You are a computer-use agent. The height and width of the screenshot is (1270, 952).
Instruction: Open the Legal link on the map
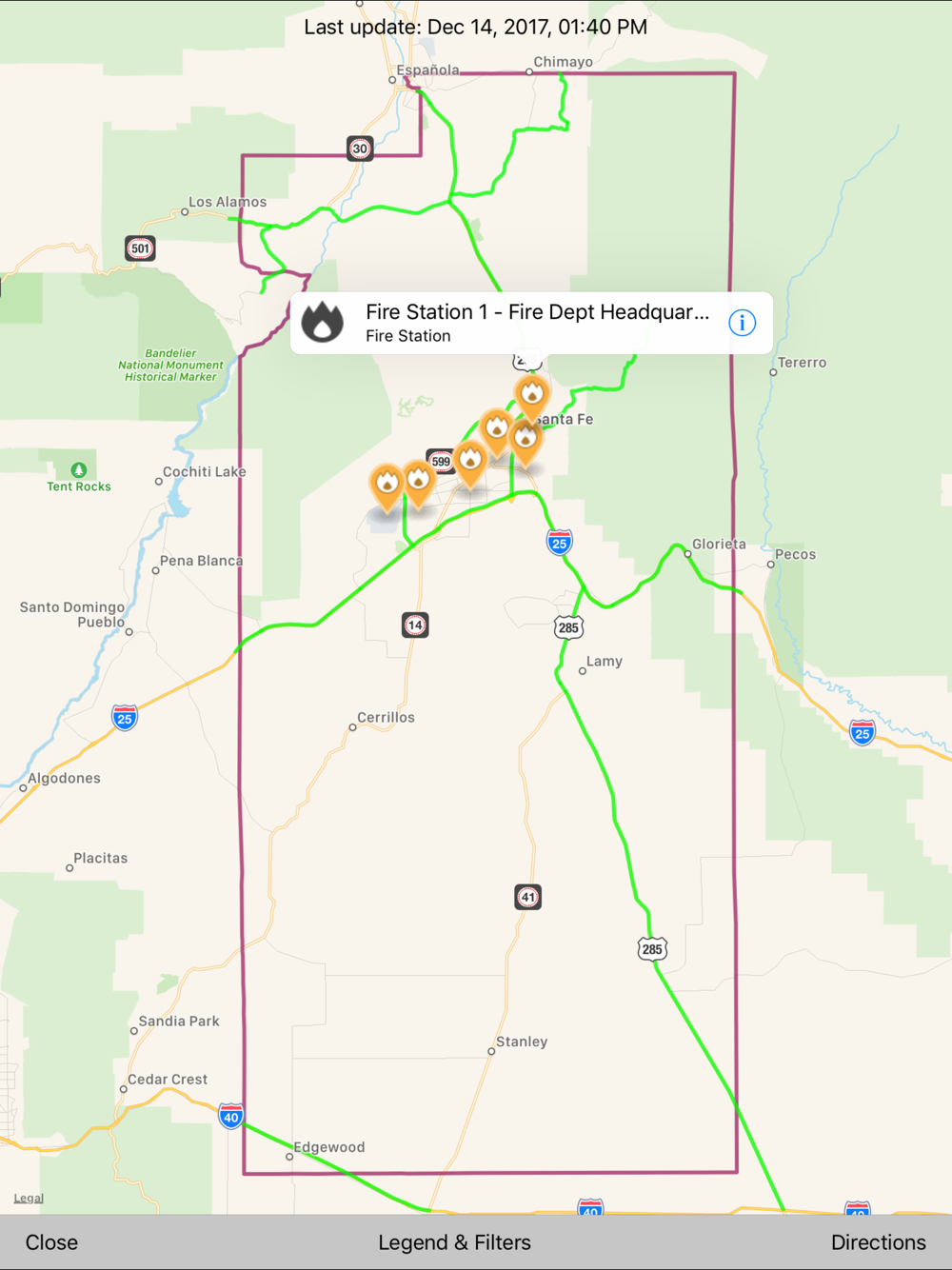29,1198
